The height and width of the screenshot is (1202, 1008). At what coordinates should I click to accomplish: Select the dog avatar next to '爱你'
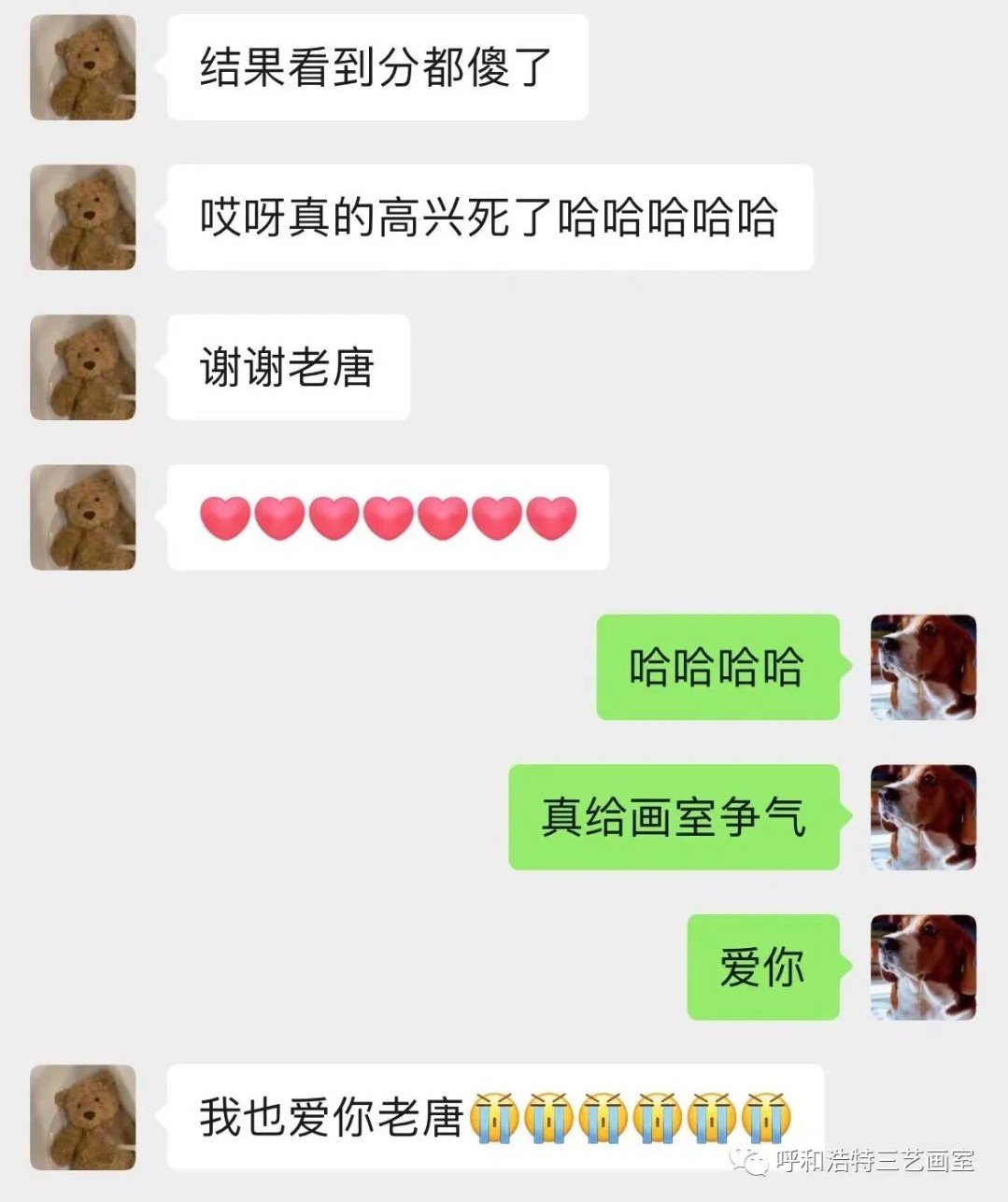[921, 969]
